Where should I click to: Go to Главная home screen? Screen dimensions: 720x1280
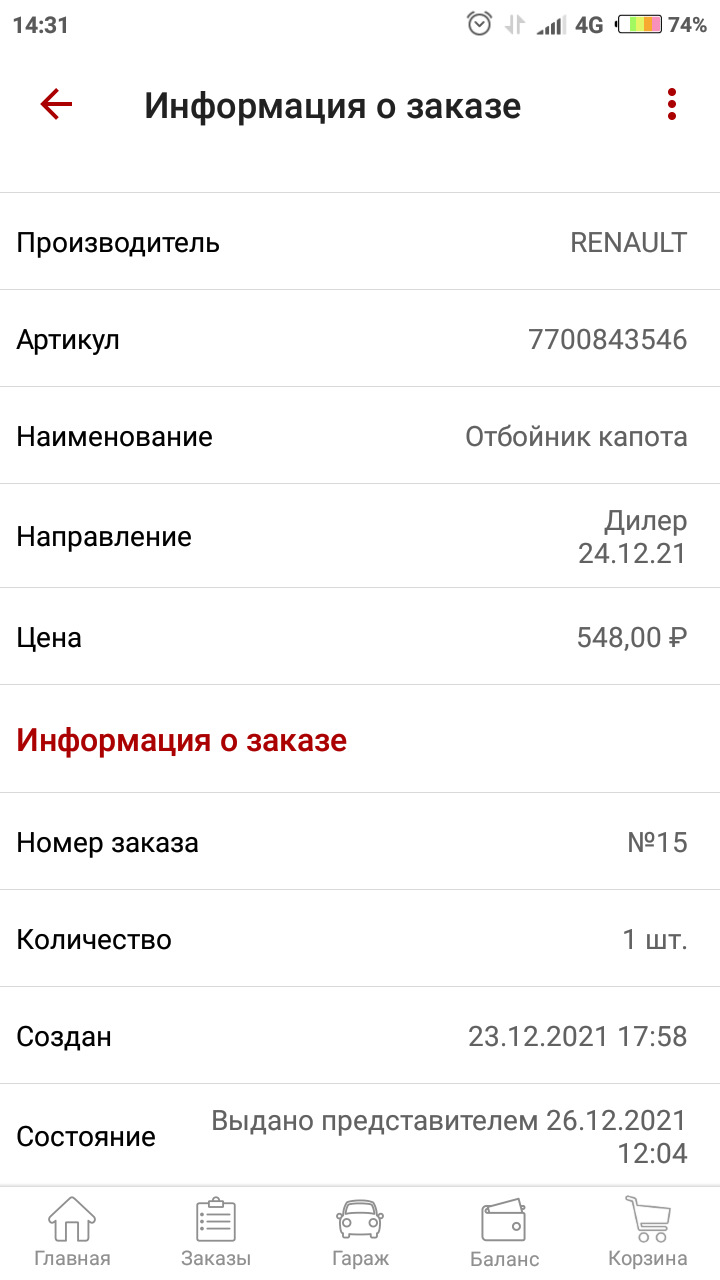[x=71, y=1230]
